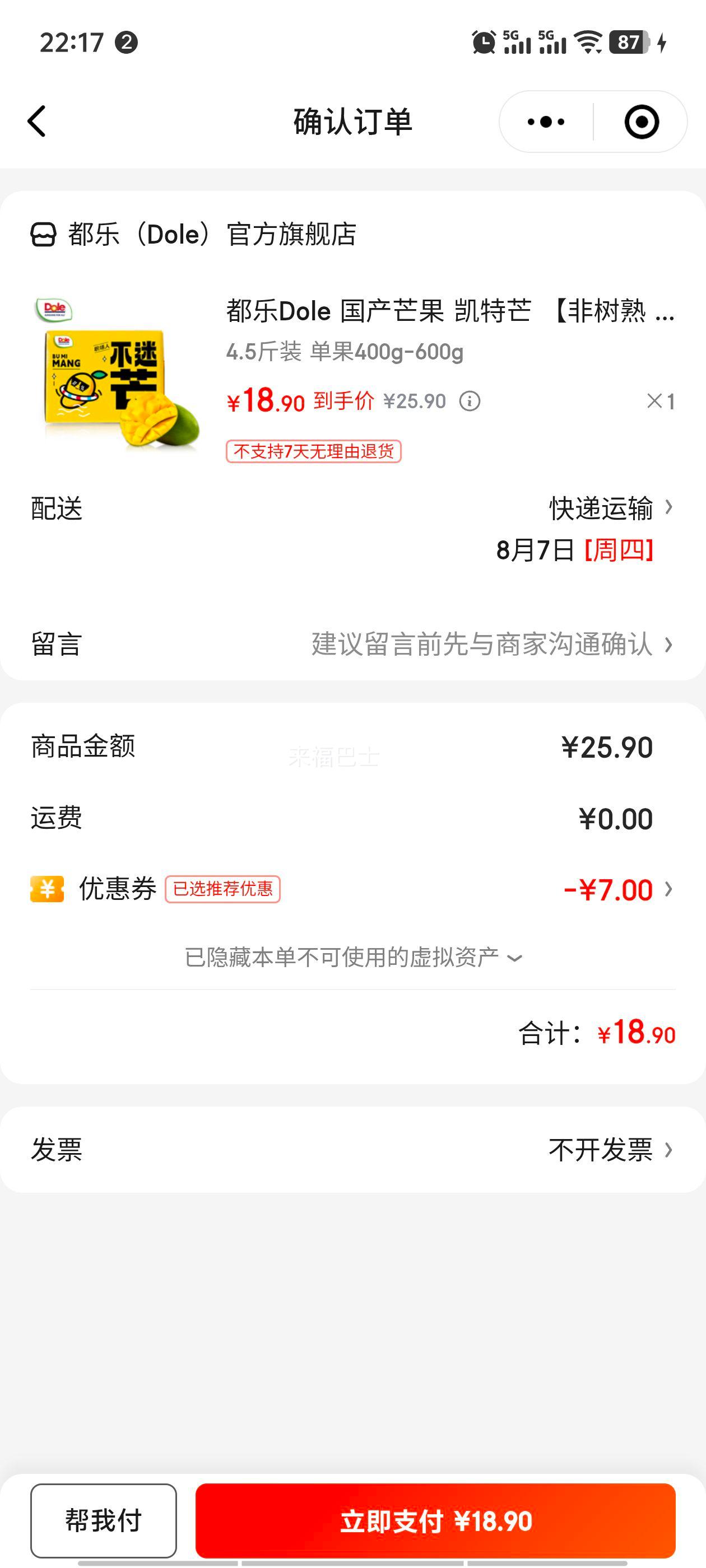Screen dimensions: 706x1568
Task: Click the back arrow to return
Action: coord(36,121)
